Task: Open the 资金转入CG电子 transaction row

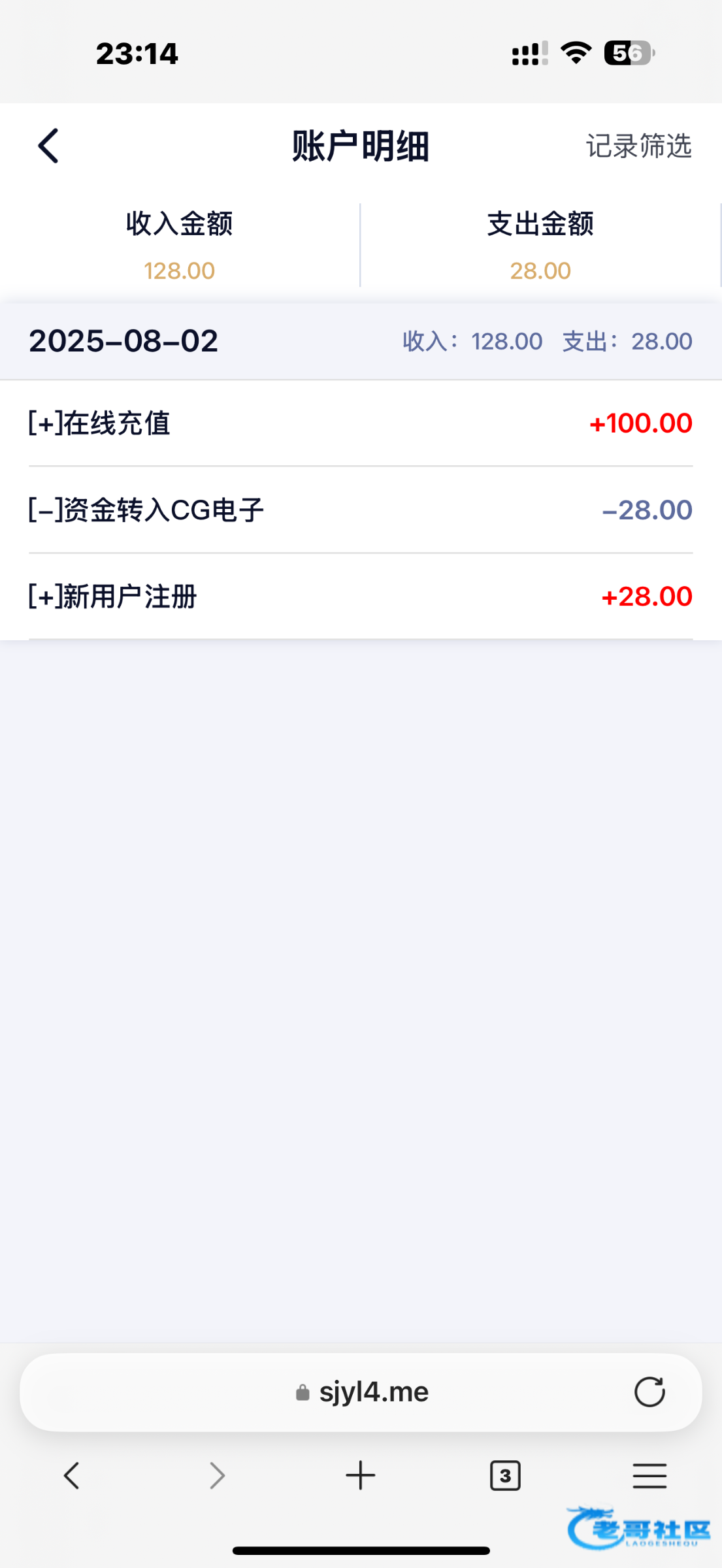Action: pos(361,510)
